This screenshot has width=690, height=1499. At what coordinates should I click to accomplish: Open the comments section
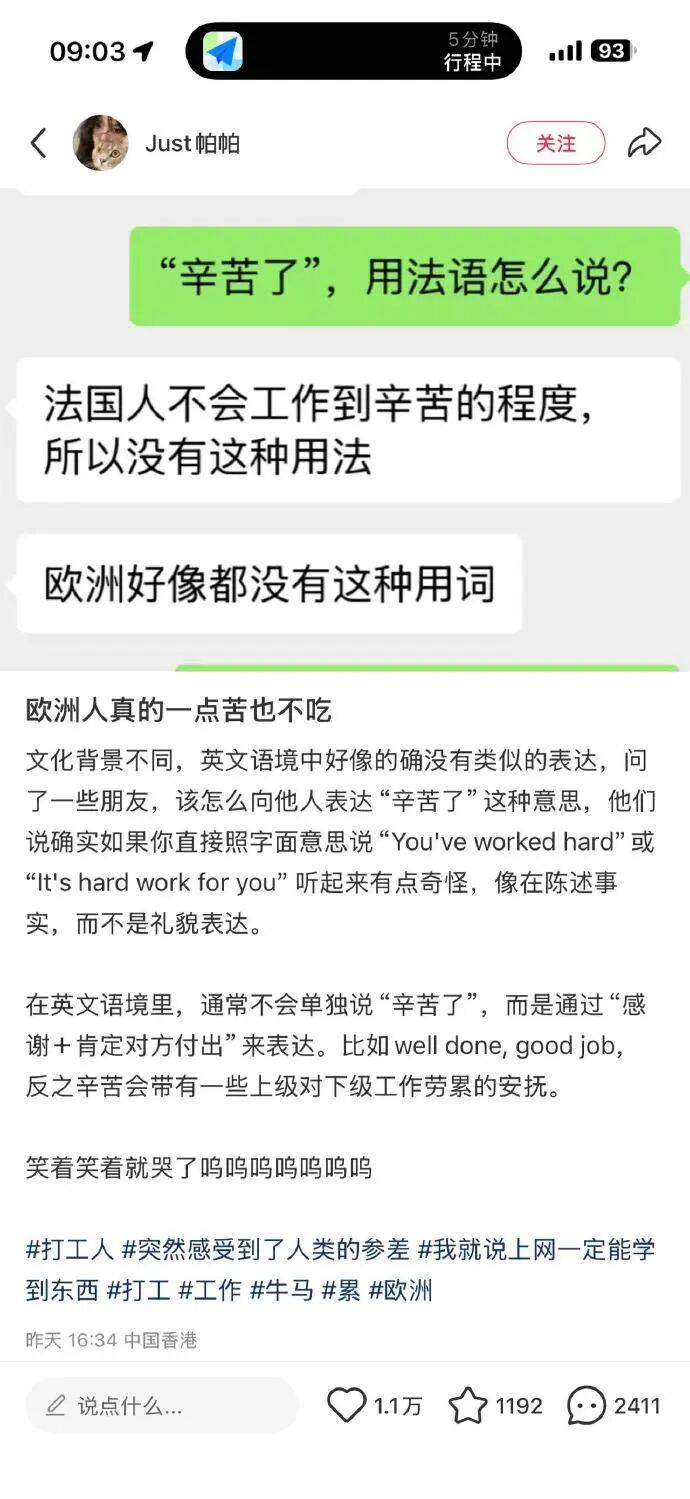tap(587, 1406)
